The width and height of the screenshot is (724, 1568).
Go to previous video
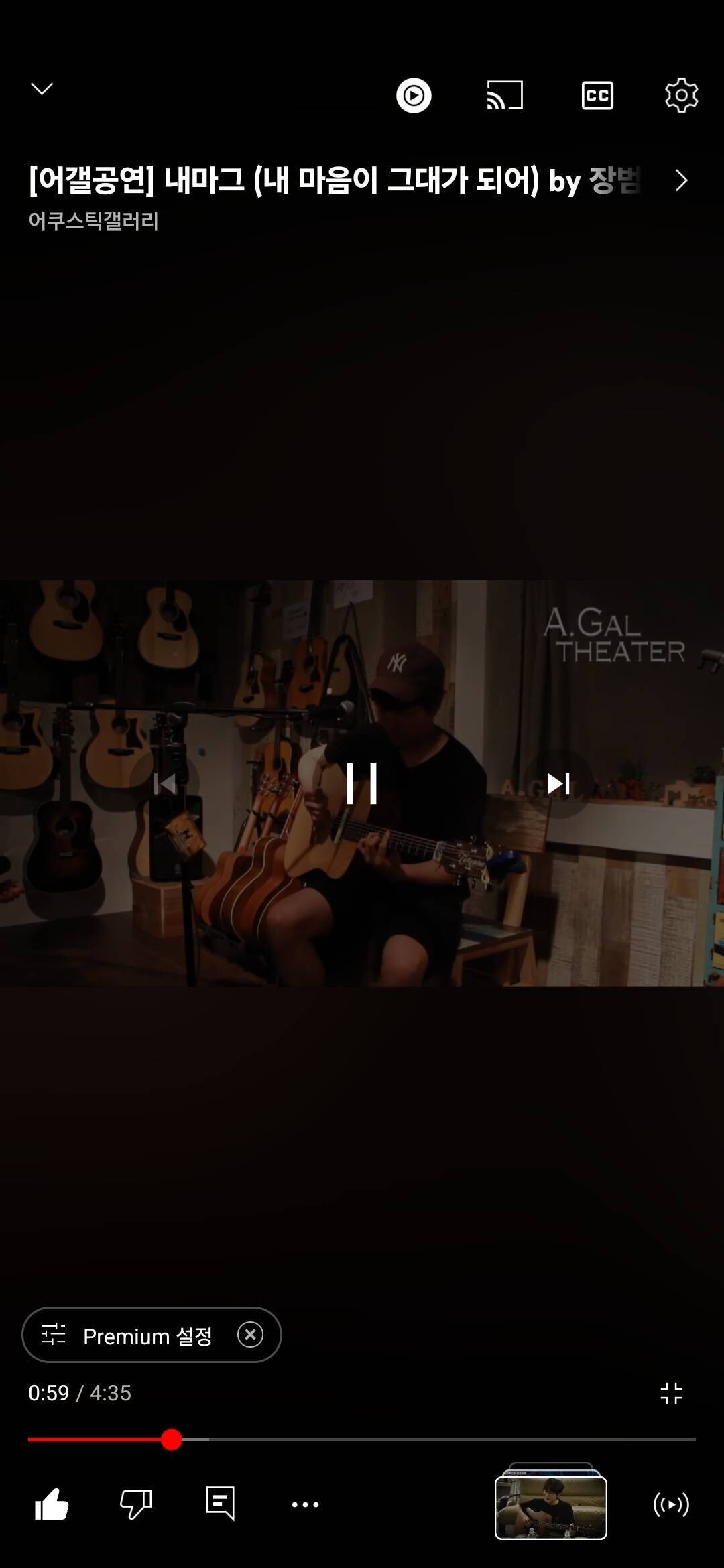point(165,783)
